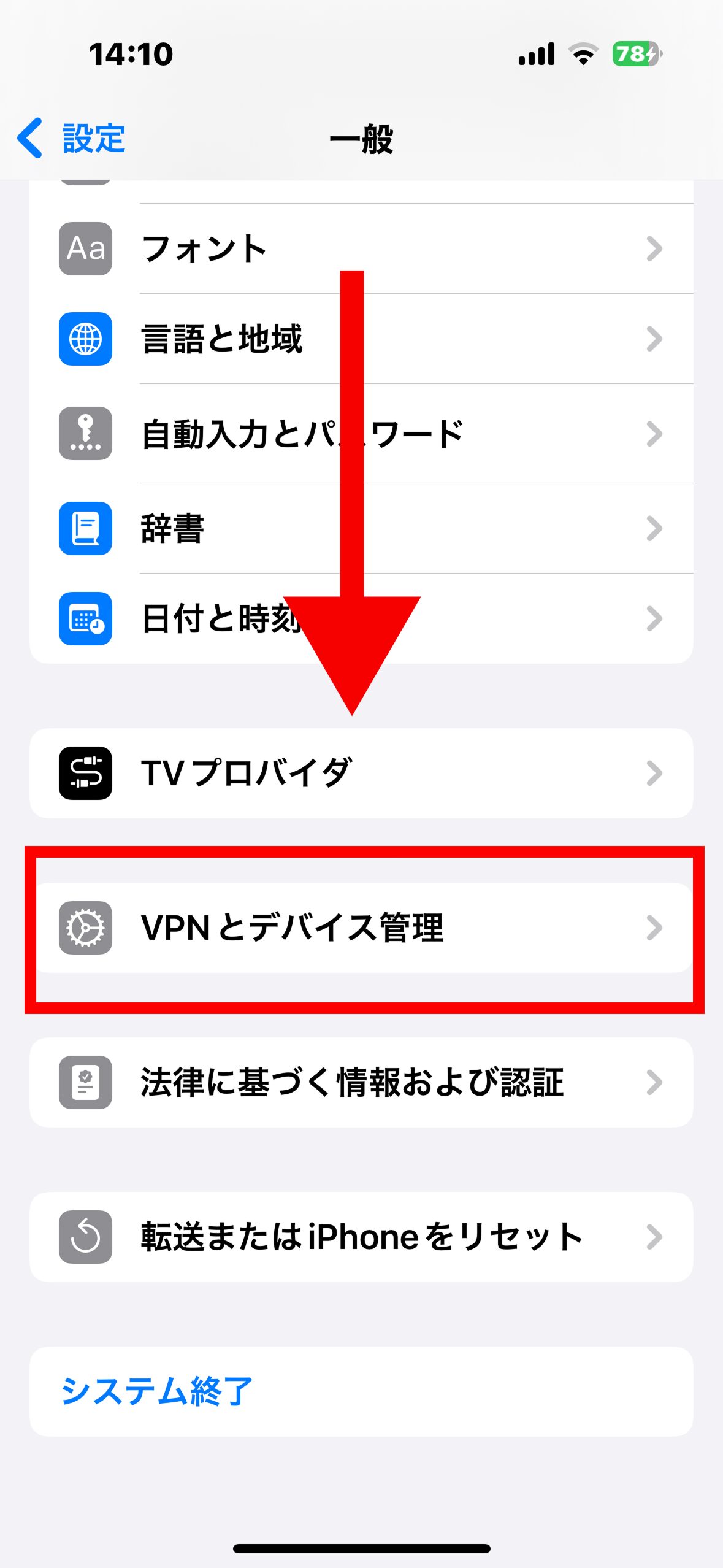Open 自動入力とパスワード
The width and height of the screenshot is (723, 1568).
click(x=361, y=434)
